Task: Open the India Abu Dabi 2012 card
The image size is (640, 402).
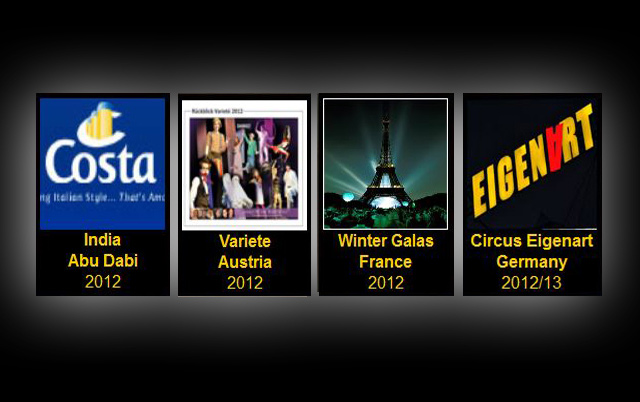Action: [x=102, y=195]
